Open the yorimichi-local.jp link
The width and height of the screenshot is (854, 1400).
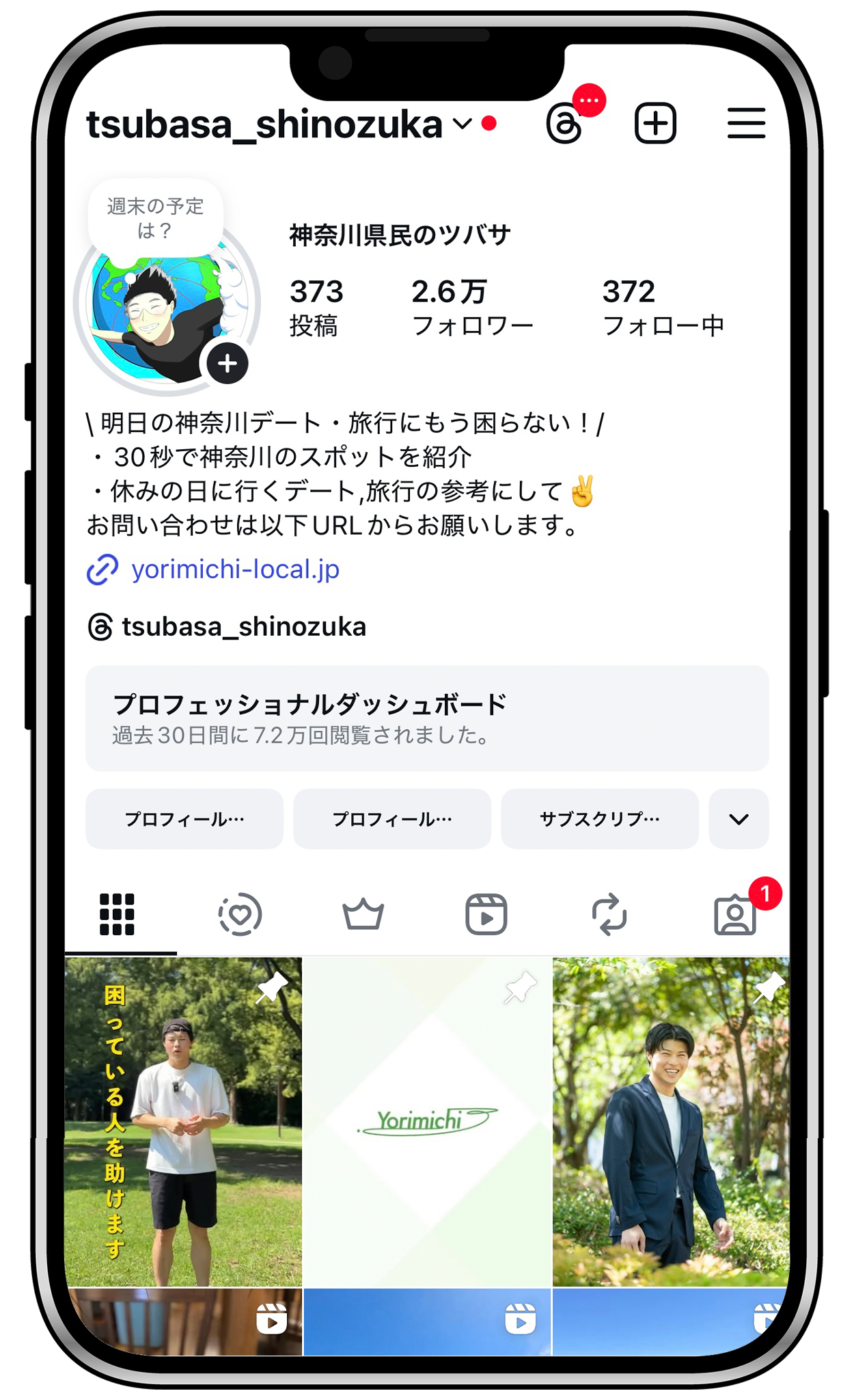tap(234, 569)
